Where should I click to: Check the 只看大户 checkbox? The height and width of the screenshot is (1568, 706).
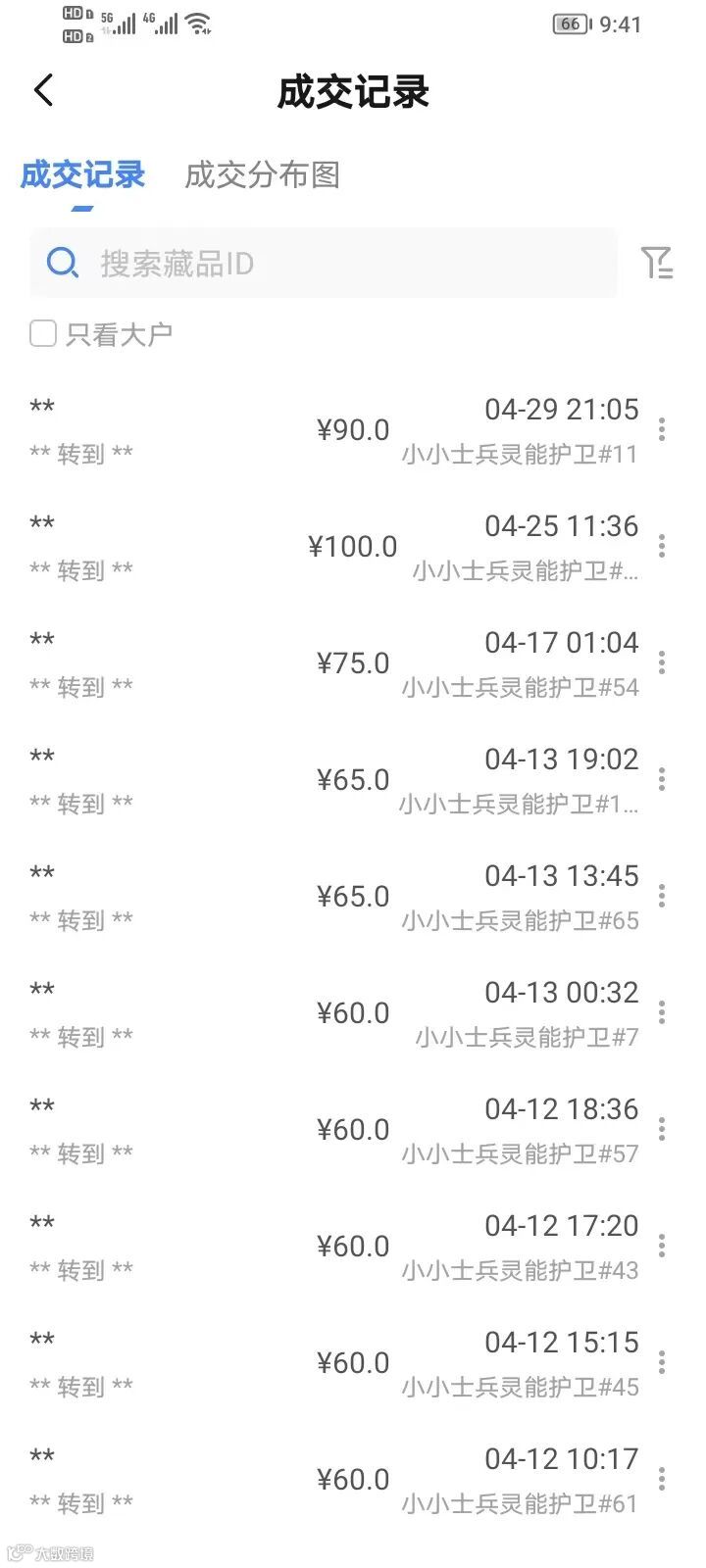(x=43, y=334)
